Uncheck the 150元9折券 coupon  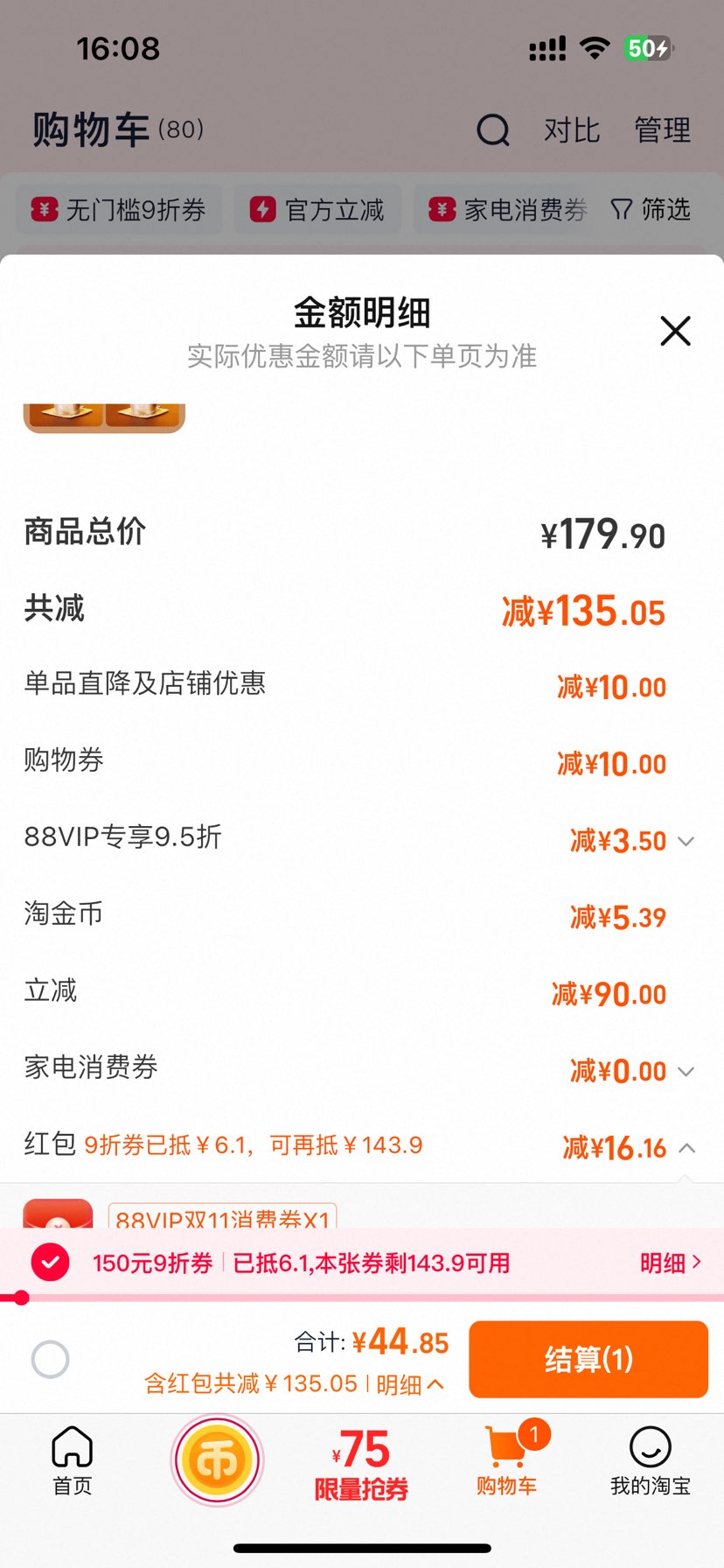click(51, 1263)
